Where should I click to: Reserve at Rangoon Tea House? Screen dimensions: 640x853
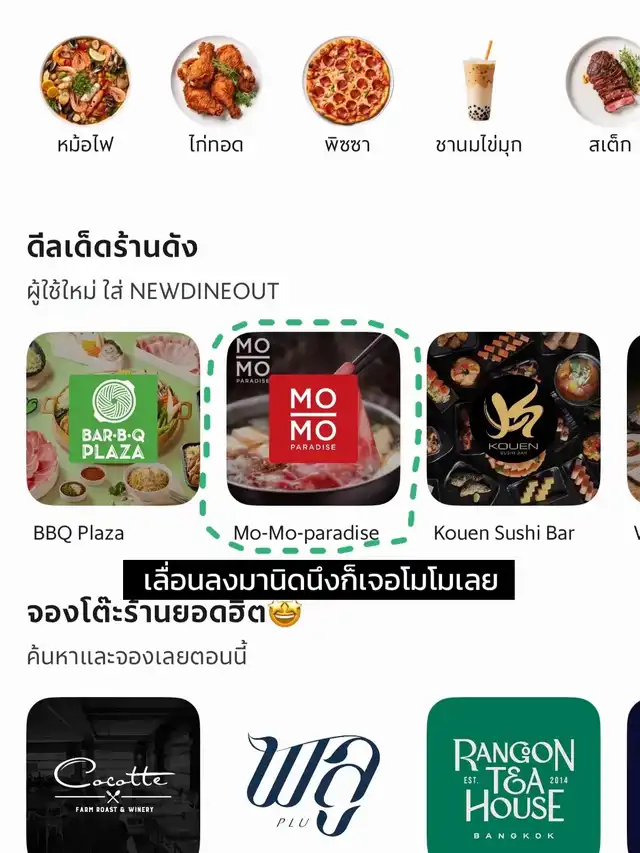click(513, 776)
